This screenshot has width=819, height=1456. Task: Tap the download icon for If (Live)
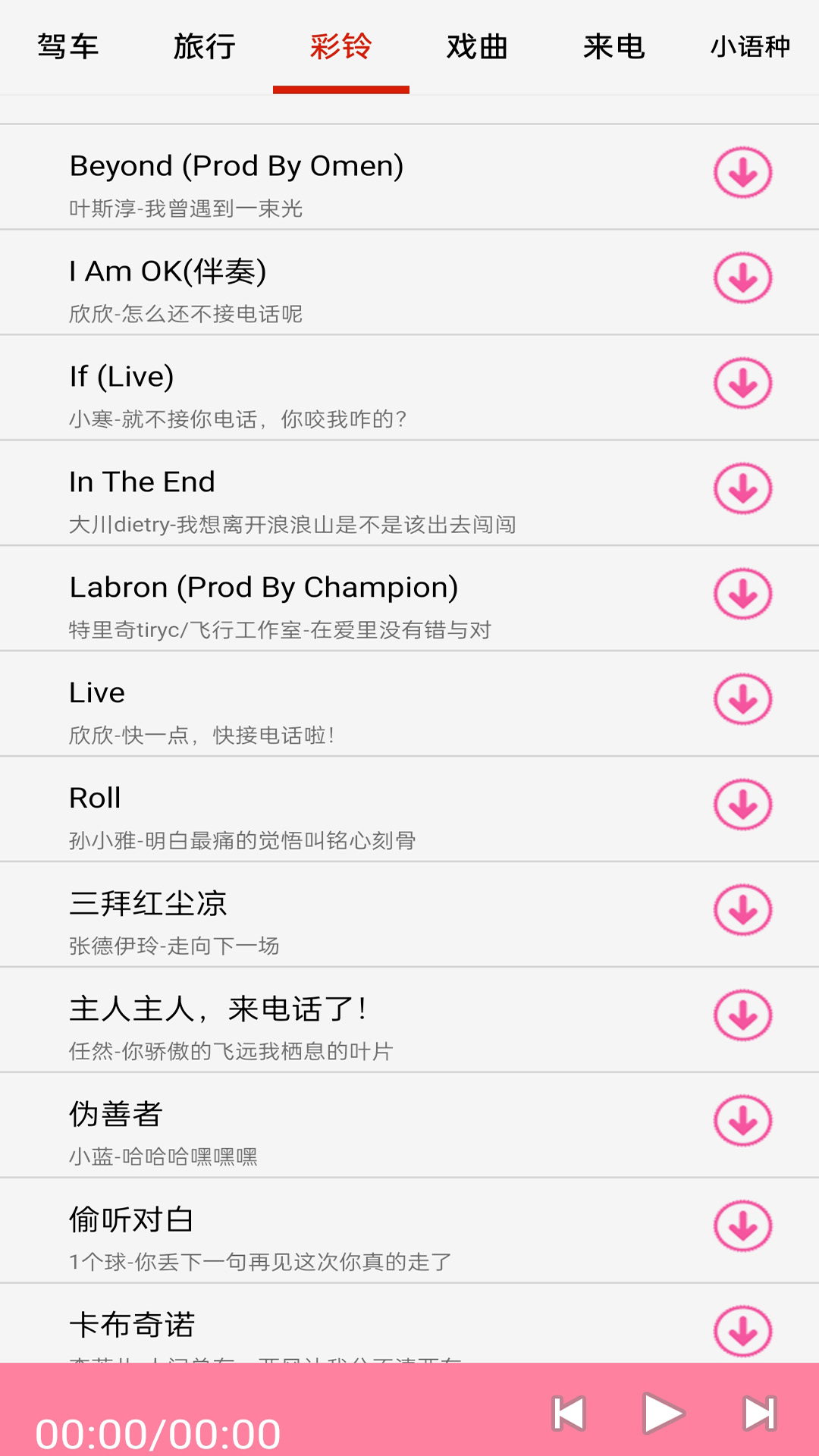742,384
